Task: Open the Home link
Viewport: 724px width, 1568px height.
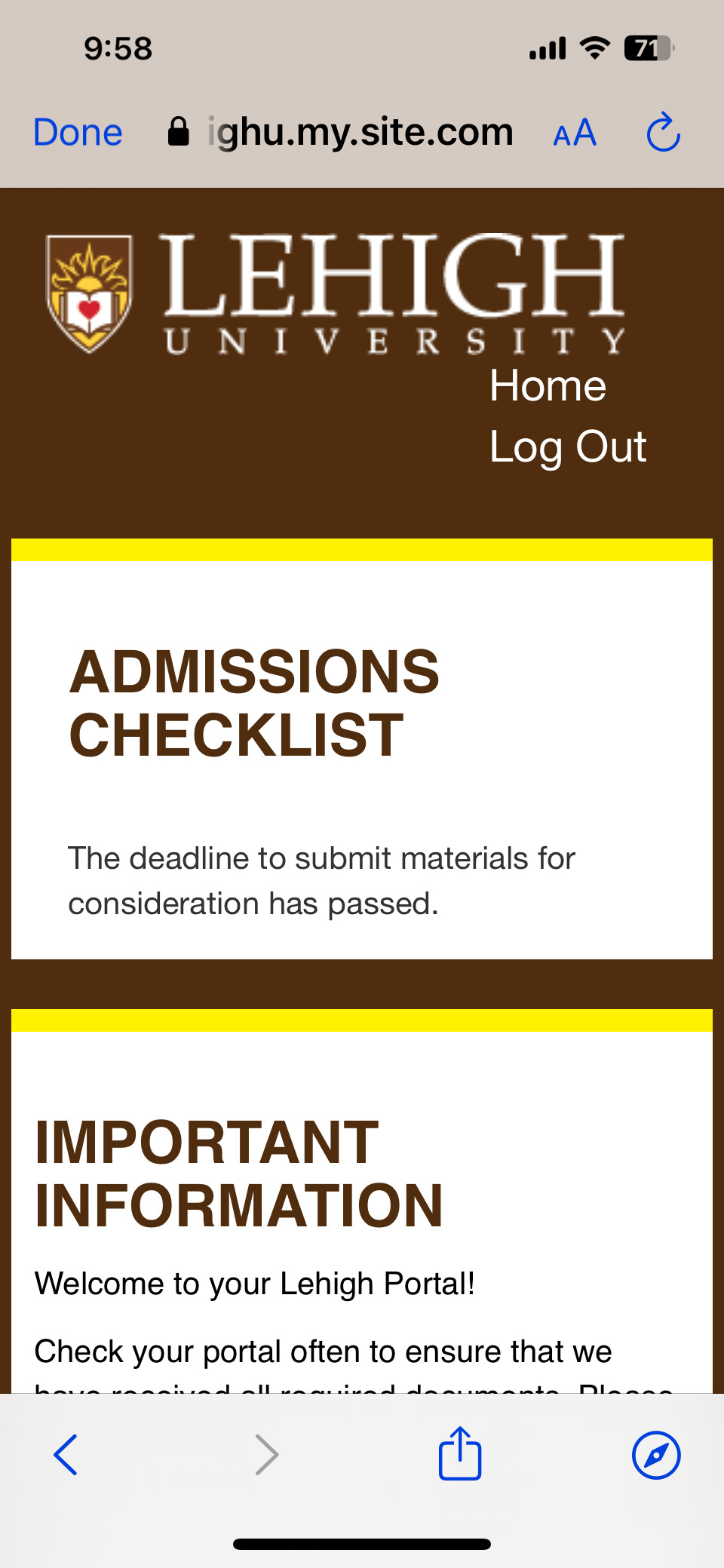Action: tap(548, 385)
